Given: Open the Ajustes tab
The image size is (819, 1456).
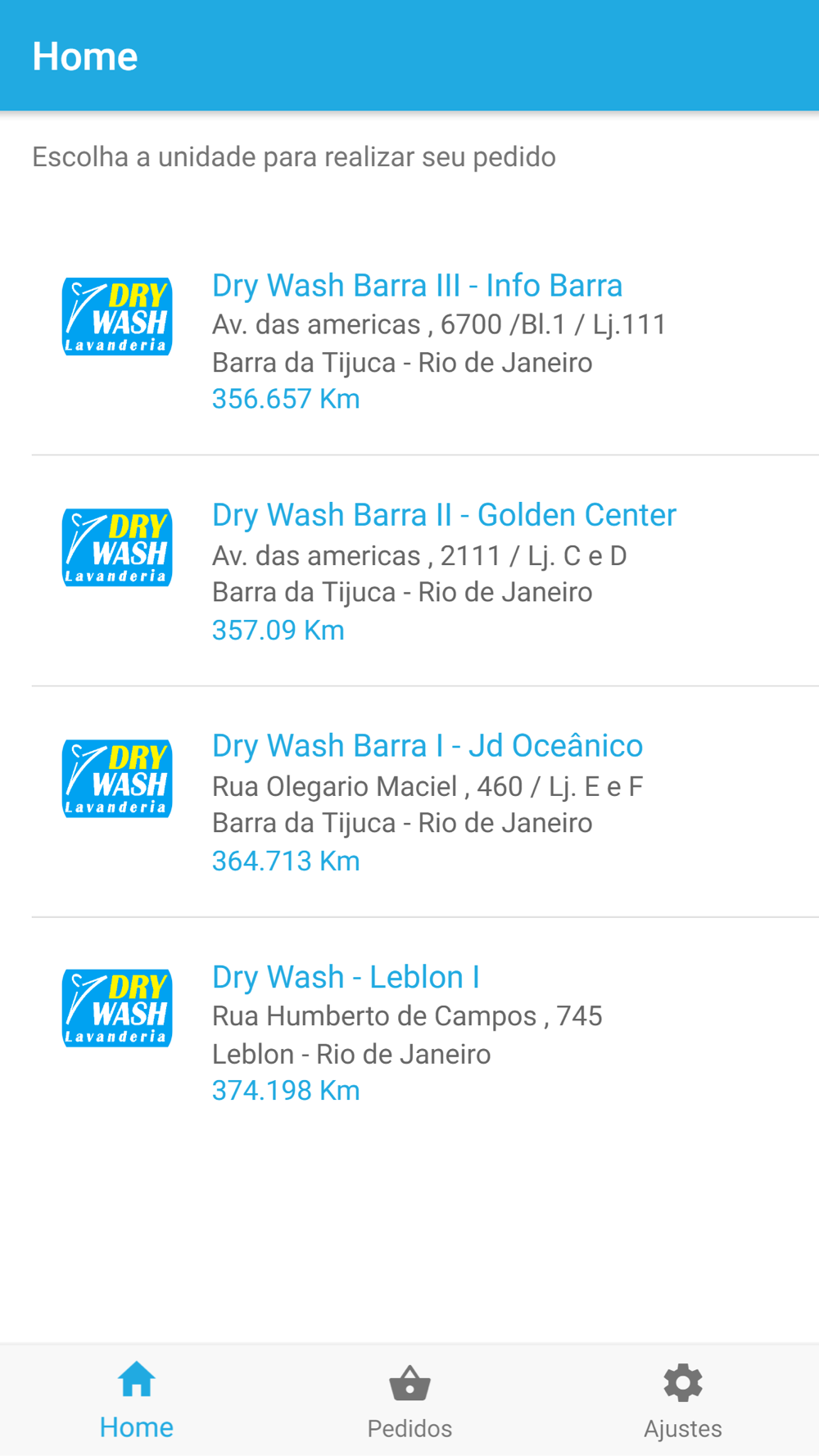Looking at the screenshot, I should (682, 1400).
